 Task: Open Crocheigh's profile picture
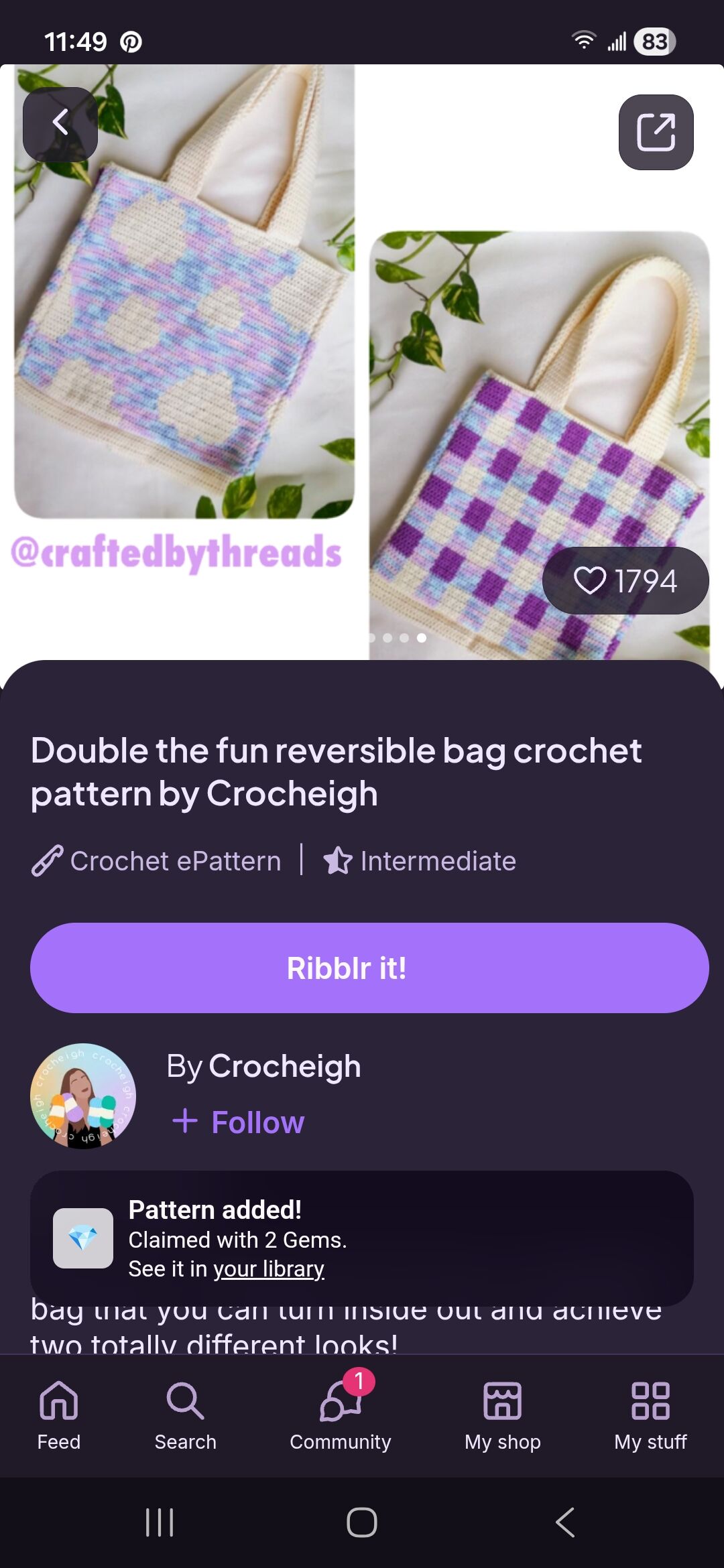[x=83, y=1096]
